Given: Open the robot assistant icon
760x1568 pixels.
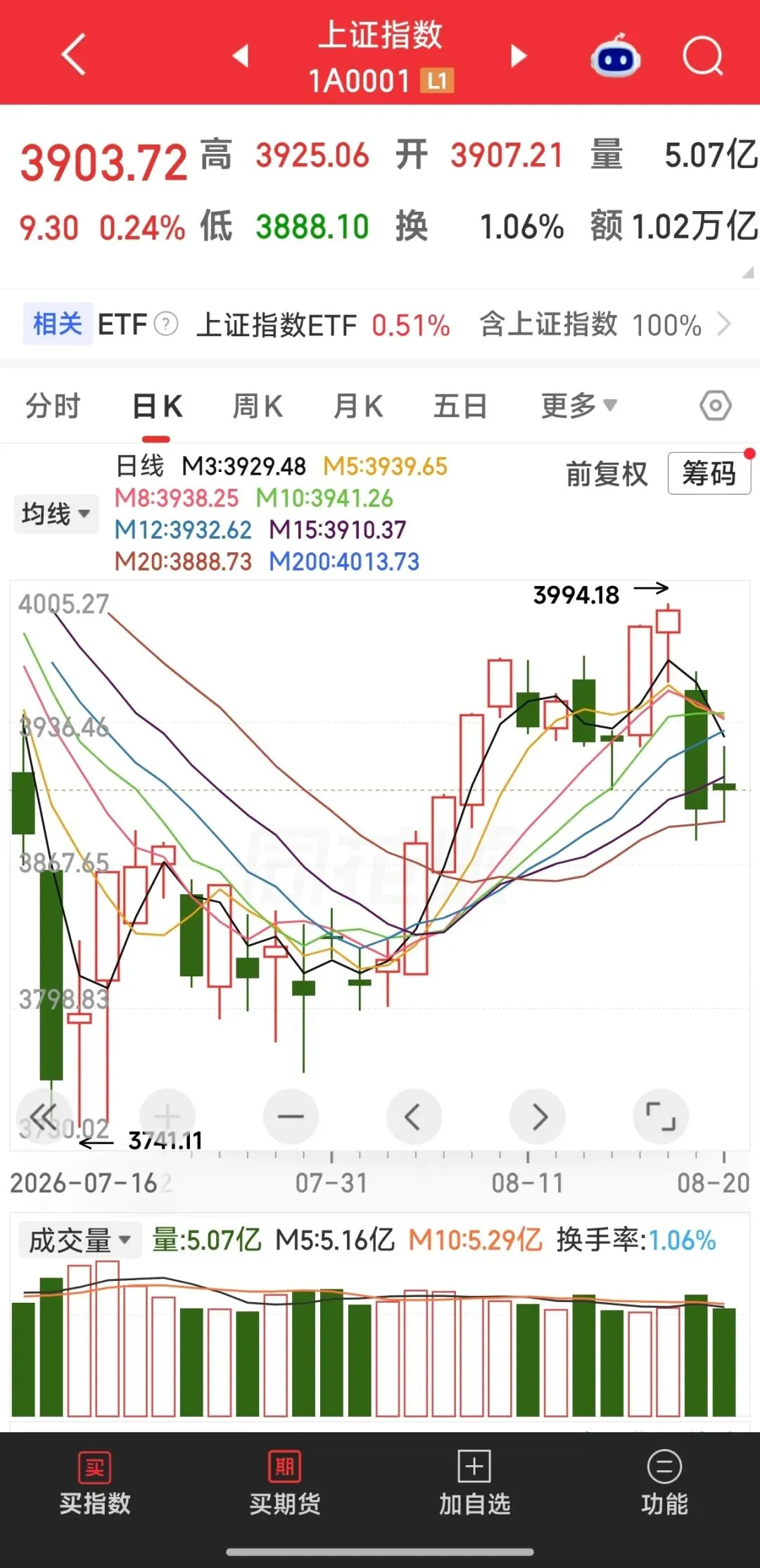Looking at the screenshot, I should [x=615, y=55].
